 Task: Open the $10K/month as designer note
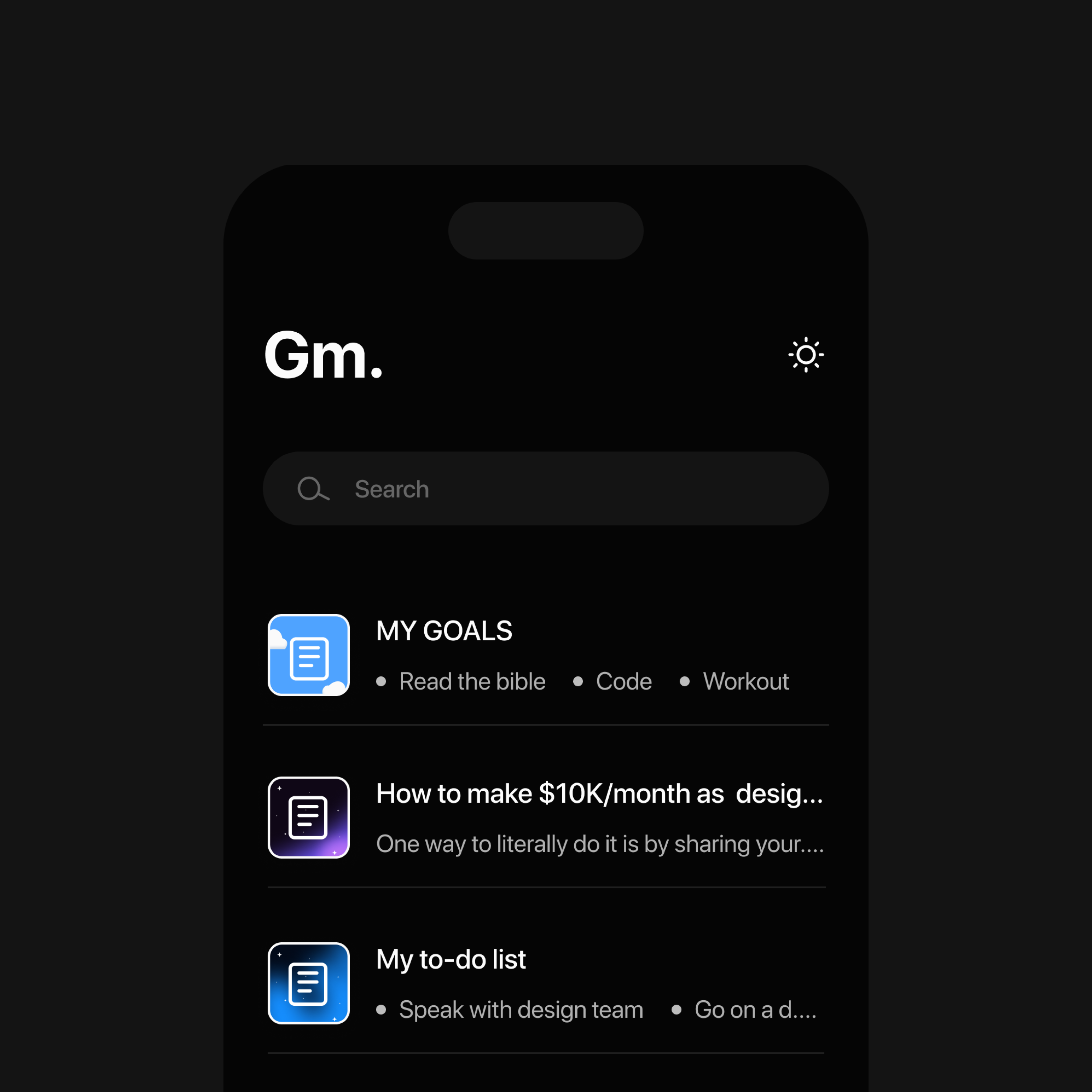pyautogui.click(x=599, y=794)
